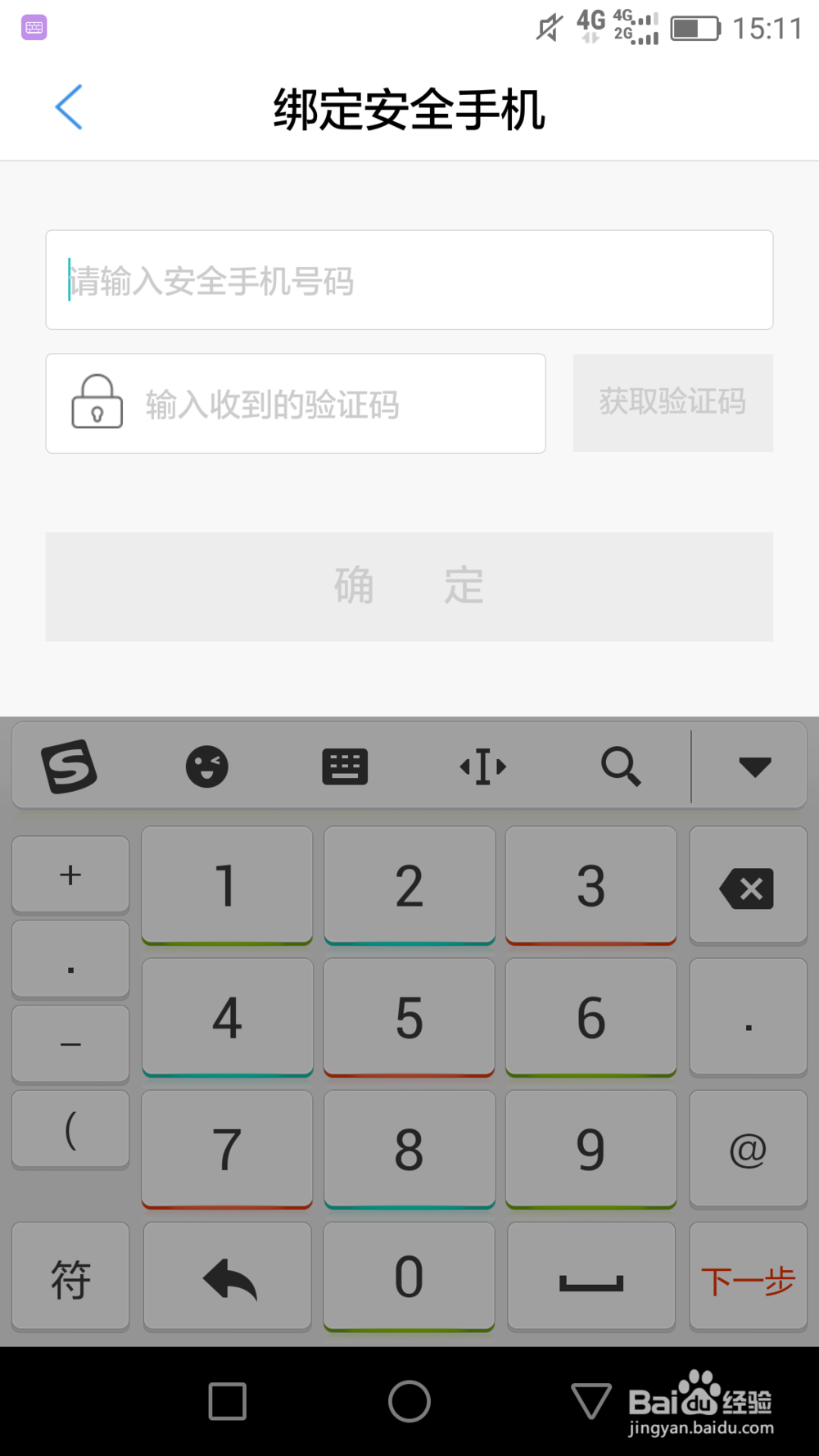
Task: Tap the home circle navigation button
Action: (x=409, y=1400)
